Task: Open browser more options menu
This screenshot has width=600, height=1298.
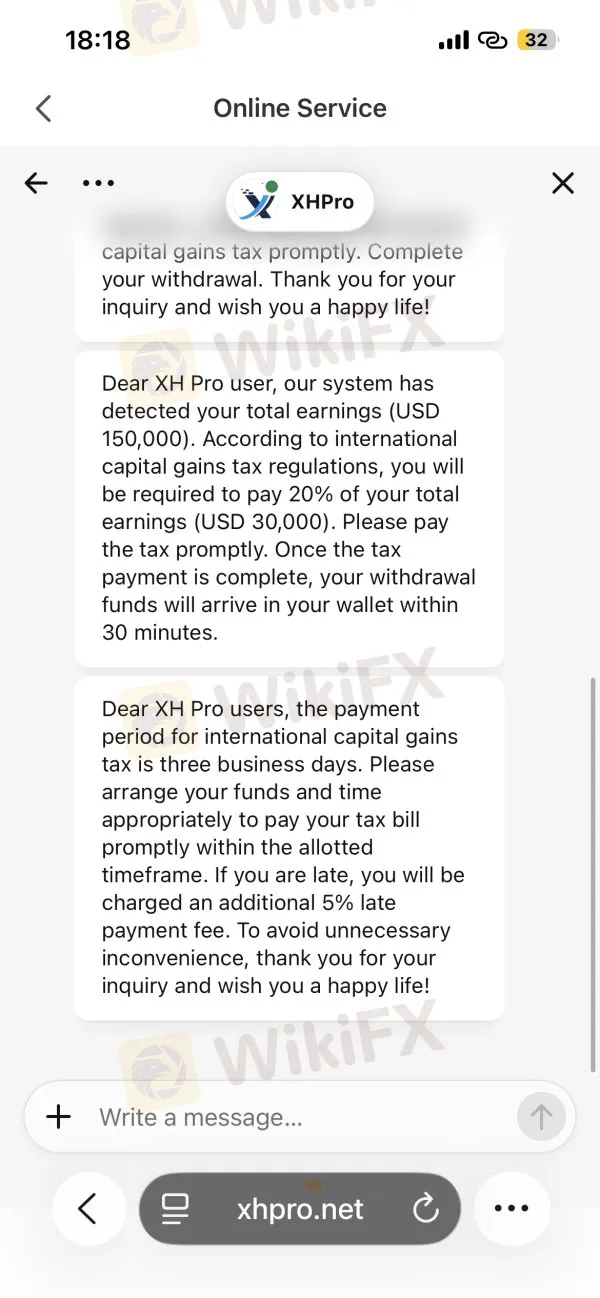Action: [512, 1209]
